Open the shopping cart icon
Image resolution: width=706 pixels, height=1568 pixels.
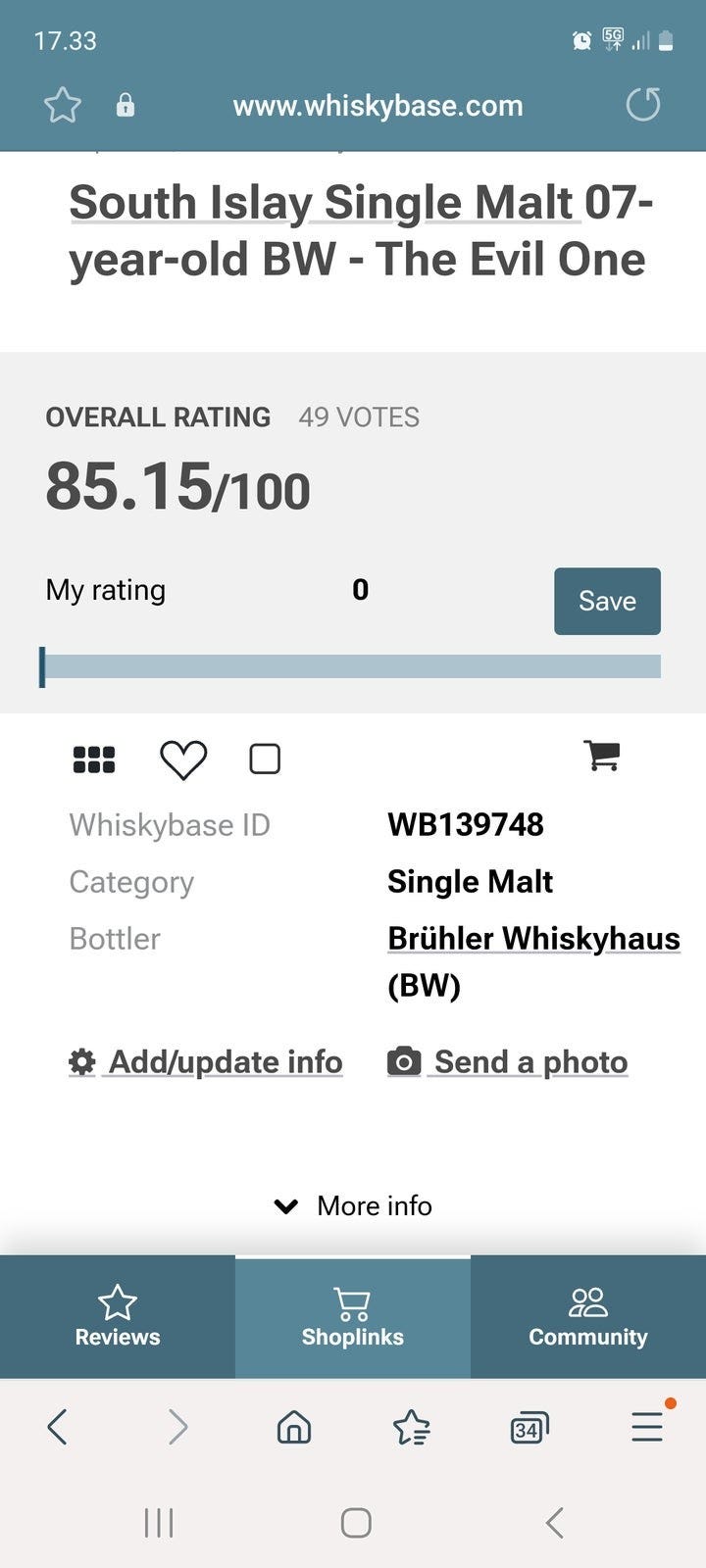pos(601,756)
